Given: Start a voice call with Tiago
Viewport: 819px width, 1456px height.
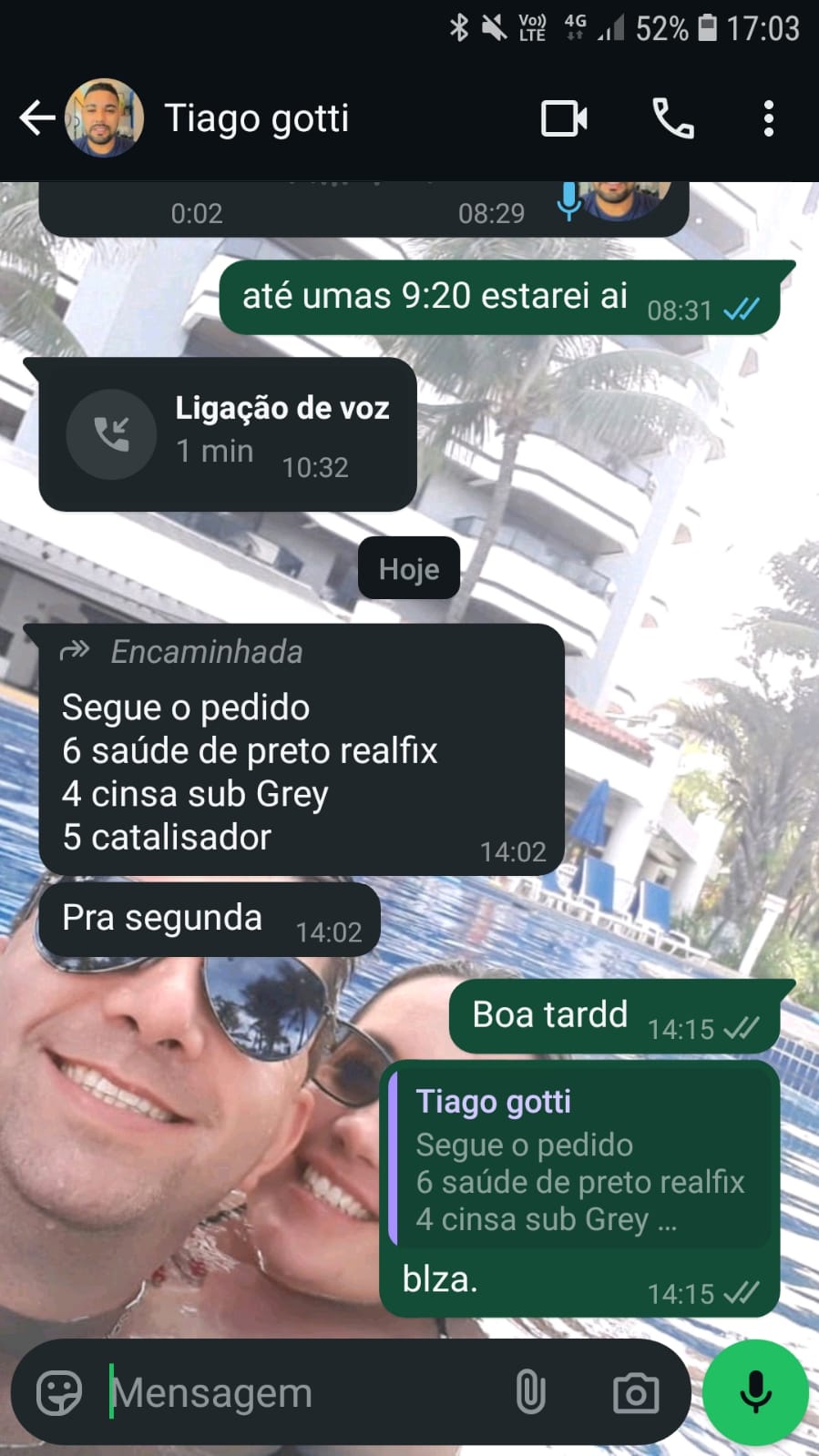Looking at the screenshot, I should tap(673, 118).
